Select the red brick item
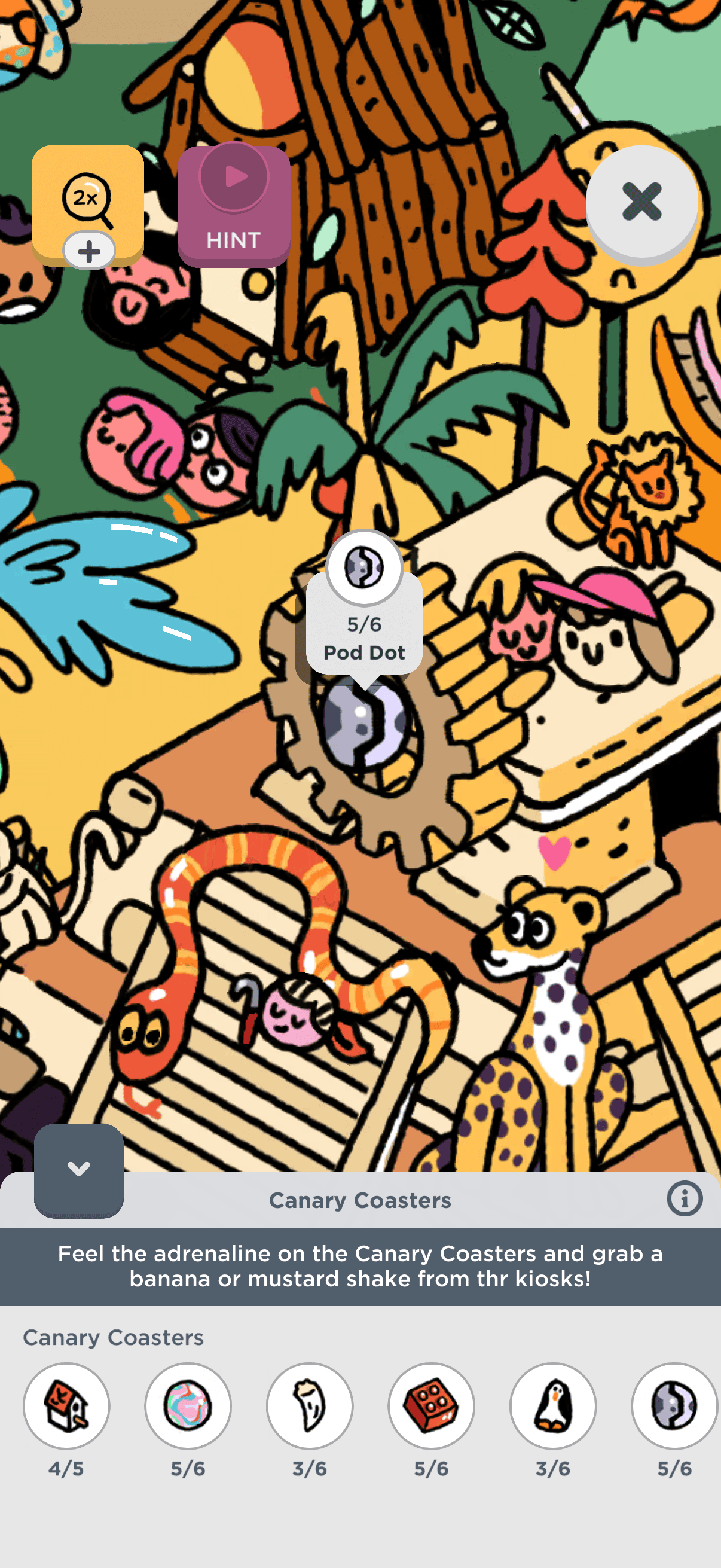721x1568 pixels. (x=432, y=1405)
